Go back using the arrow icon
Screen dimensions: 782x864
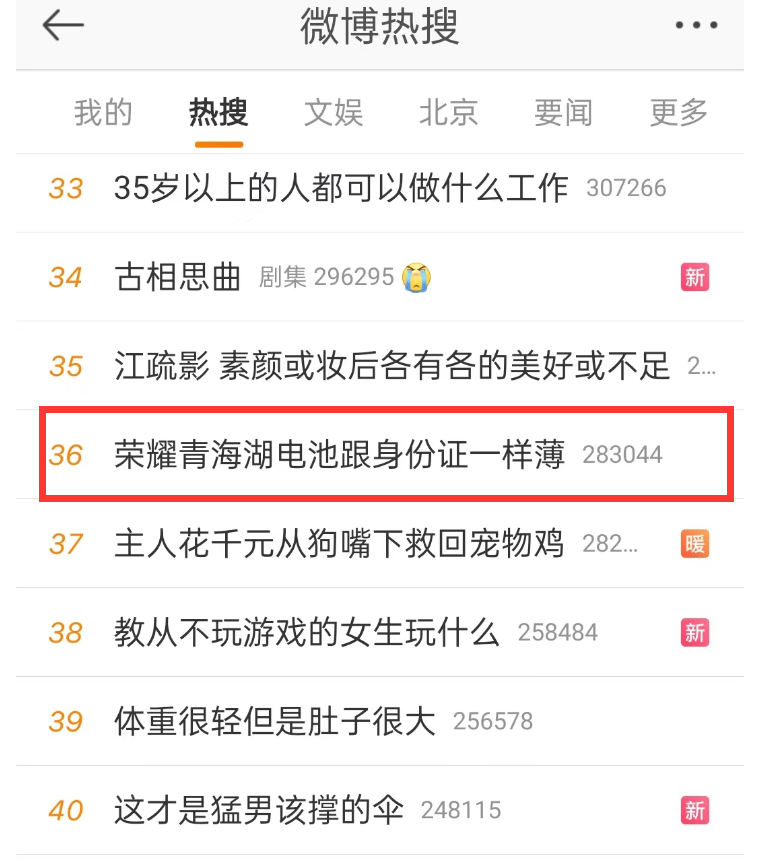tap(63, 26)
